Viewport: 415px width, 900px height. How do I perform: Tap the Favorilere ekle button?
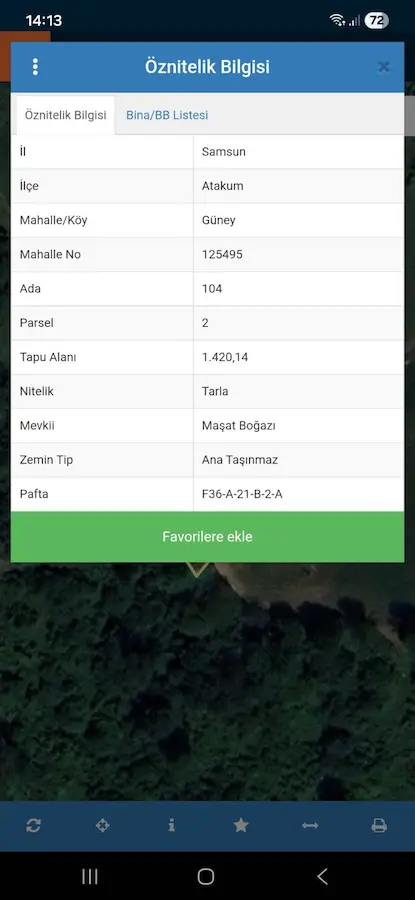tap(207, 537)
